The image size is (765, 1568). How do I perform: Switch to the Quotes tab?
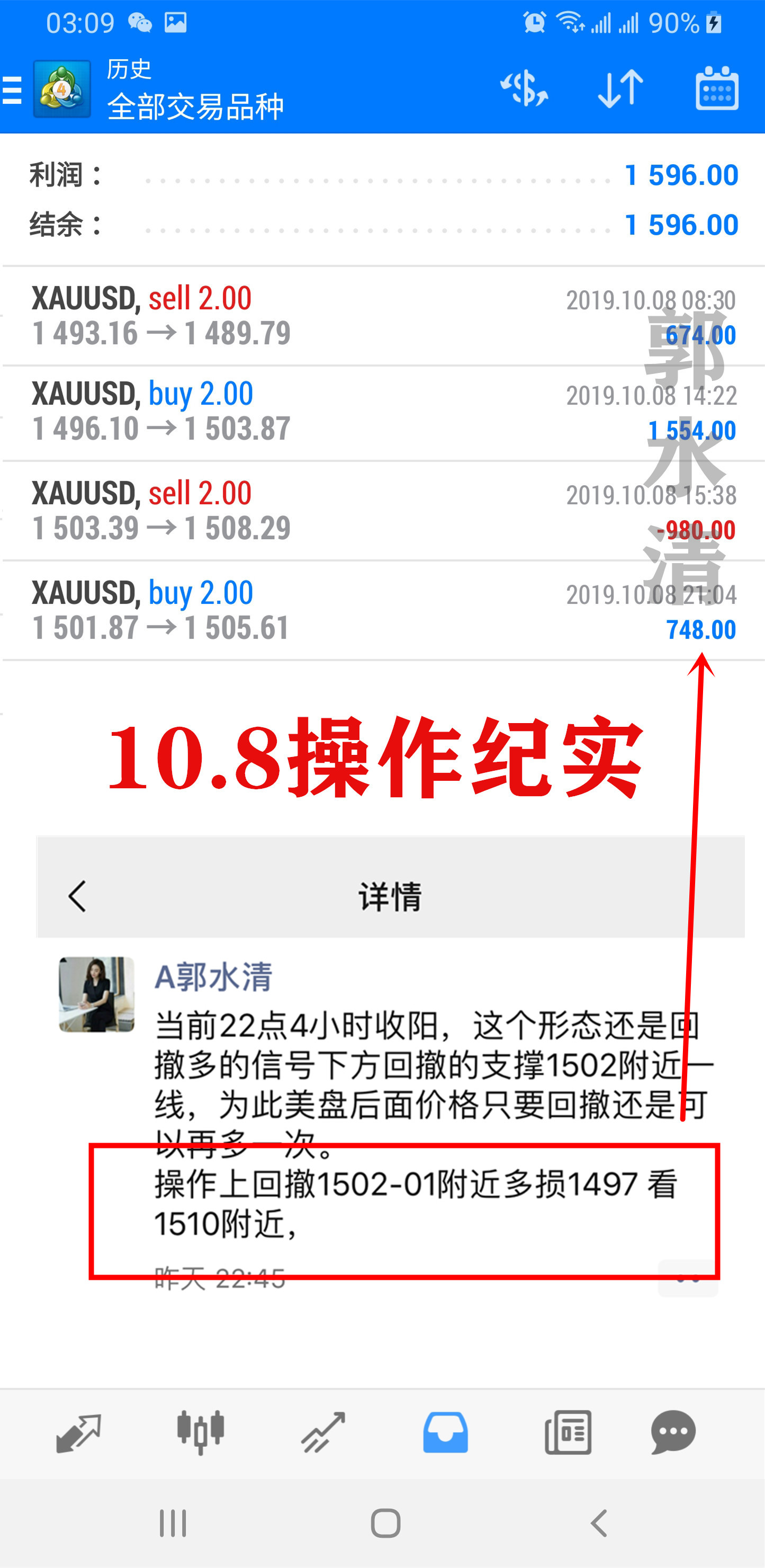(79, 1433)
